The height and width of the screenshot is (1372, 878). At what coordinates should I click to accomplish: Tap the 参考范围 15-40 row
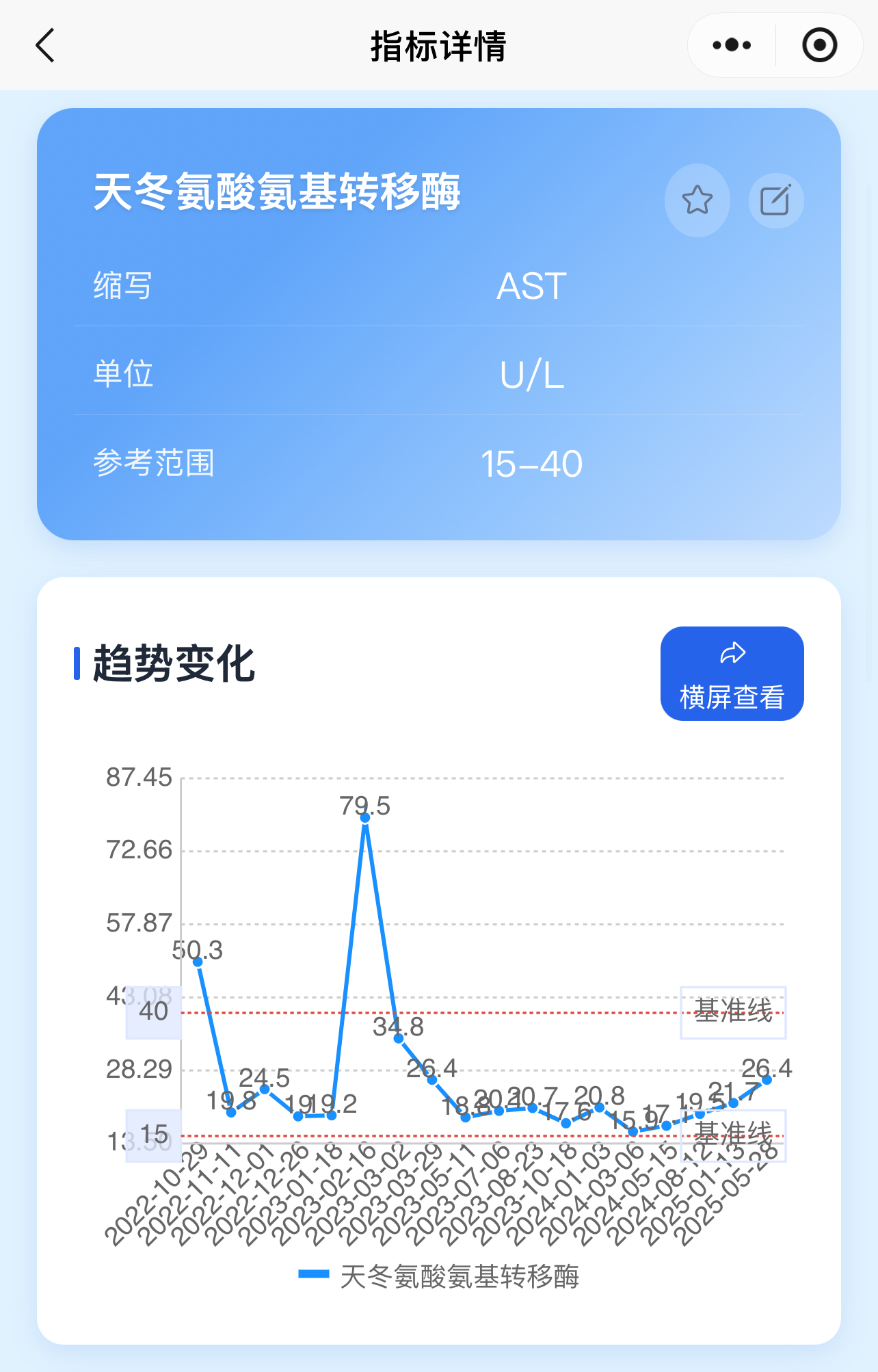click(x=438, y=464)
